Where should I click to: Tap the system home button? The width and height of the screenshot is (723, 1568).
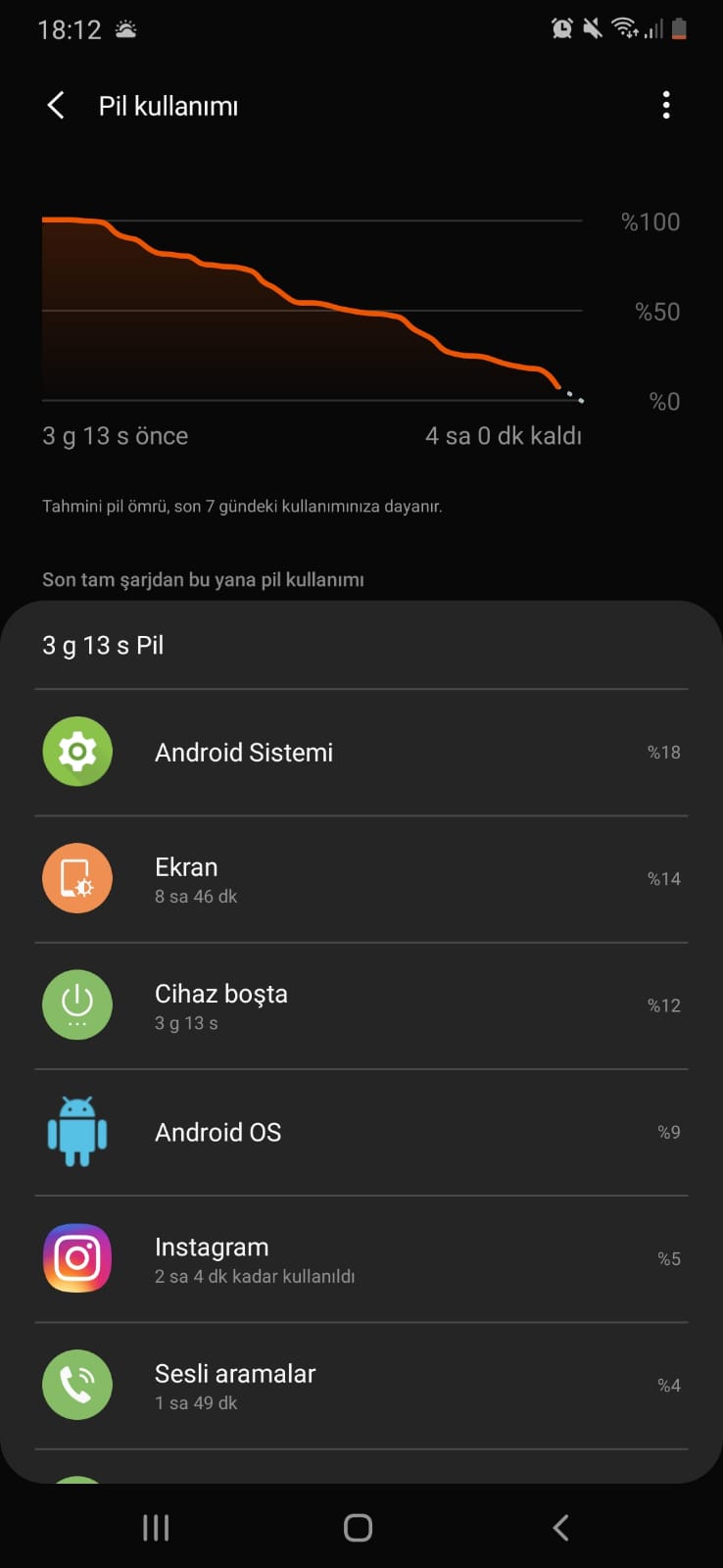coord(358,1527)
